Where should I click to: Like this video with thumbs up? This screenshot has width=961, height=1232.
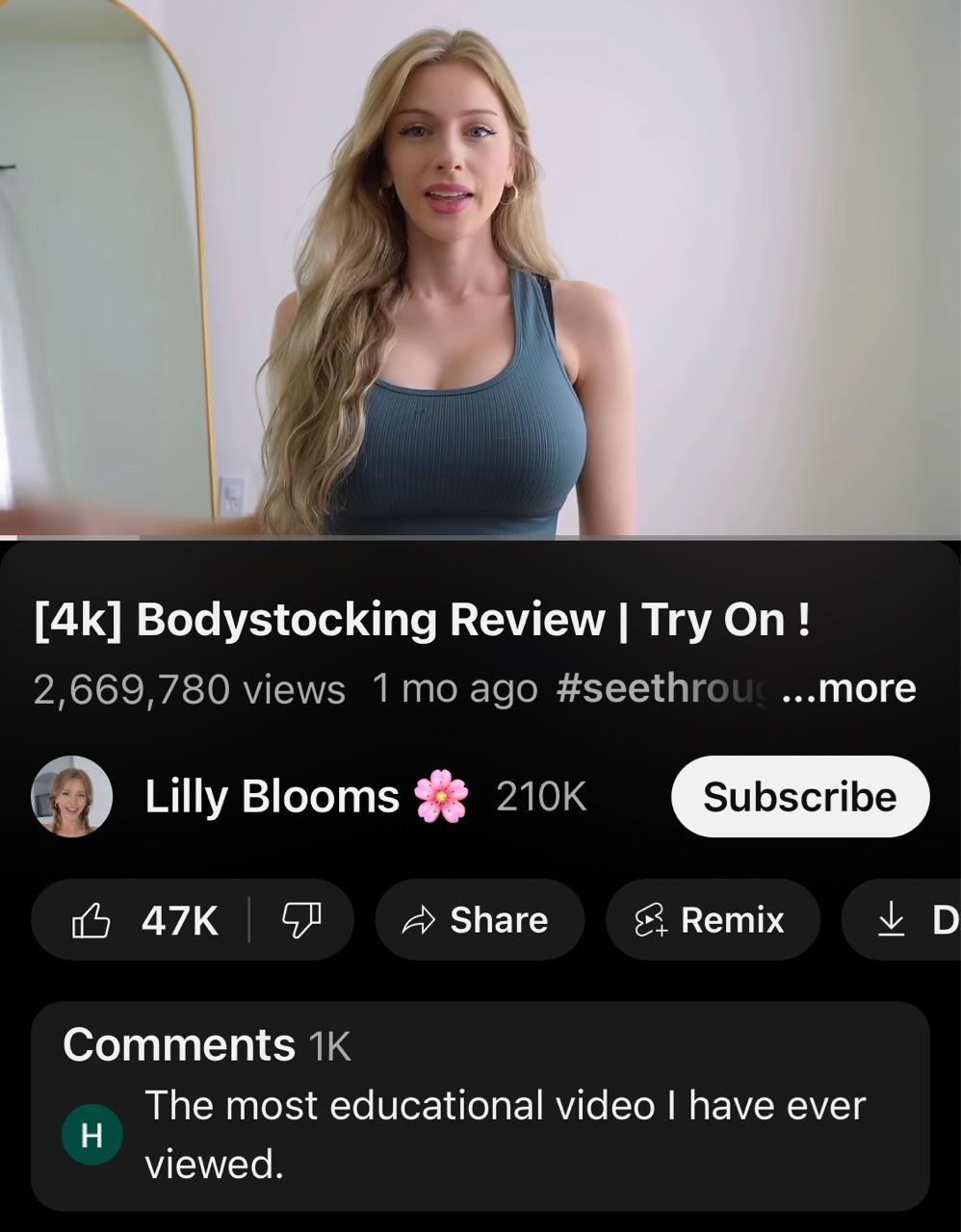click(x=144, y=920)
